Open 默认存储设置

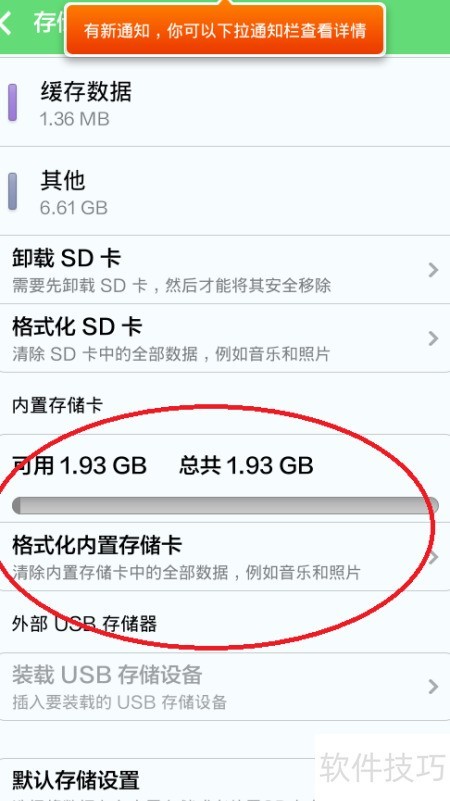point(225,780)
